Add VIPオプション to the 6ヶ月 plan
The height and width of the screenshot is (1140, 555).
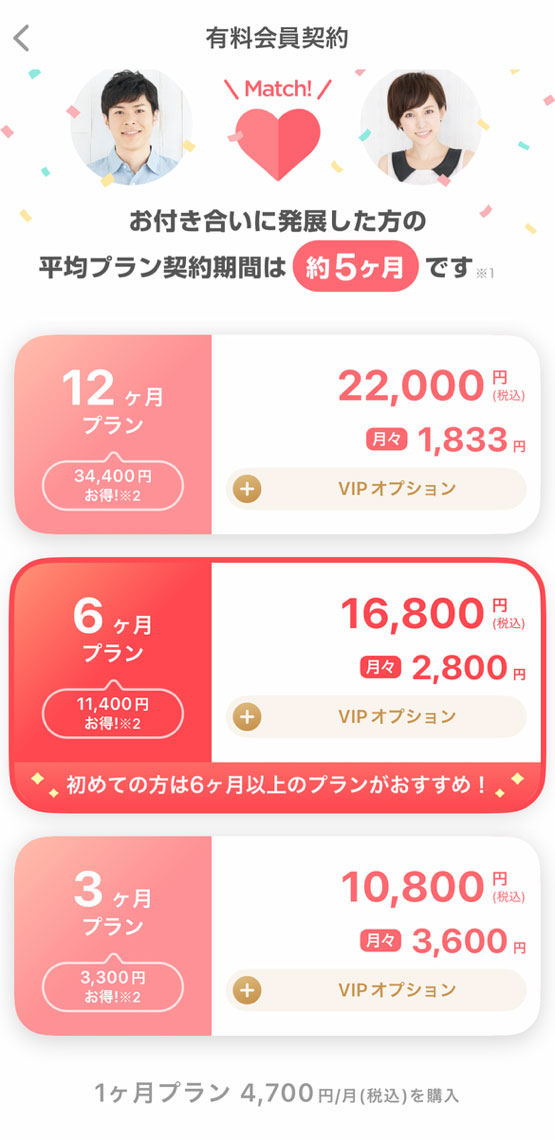[376, 717]
